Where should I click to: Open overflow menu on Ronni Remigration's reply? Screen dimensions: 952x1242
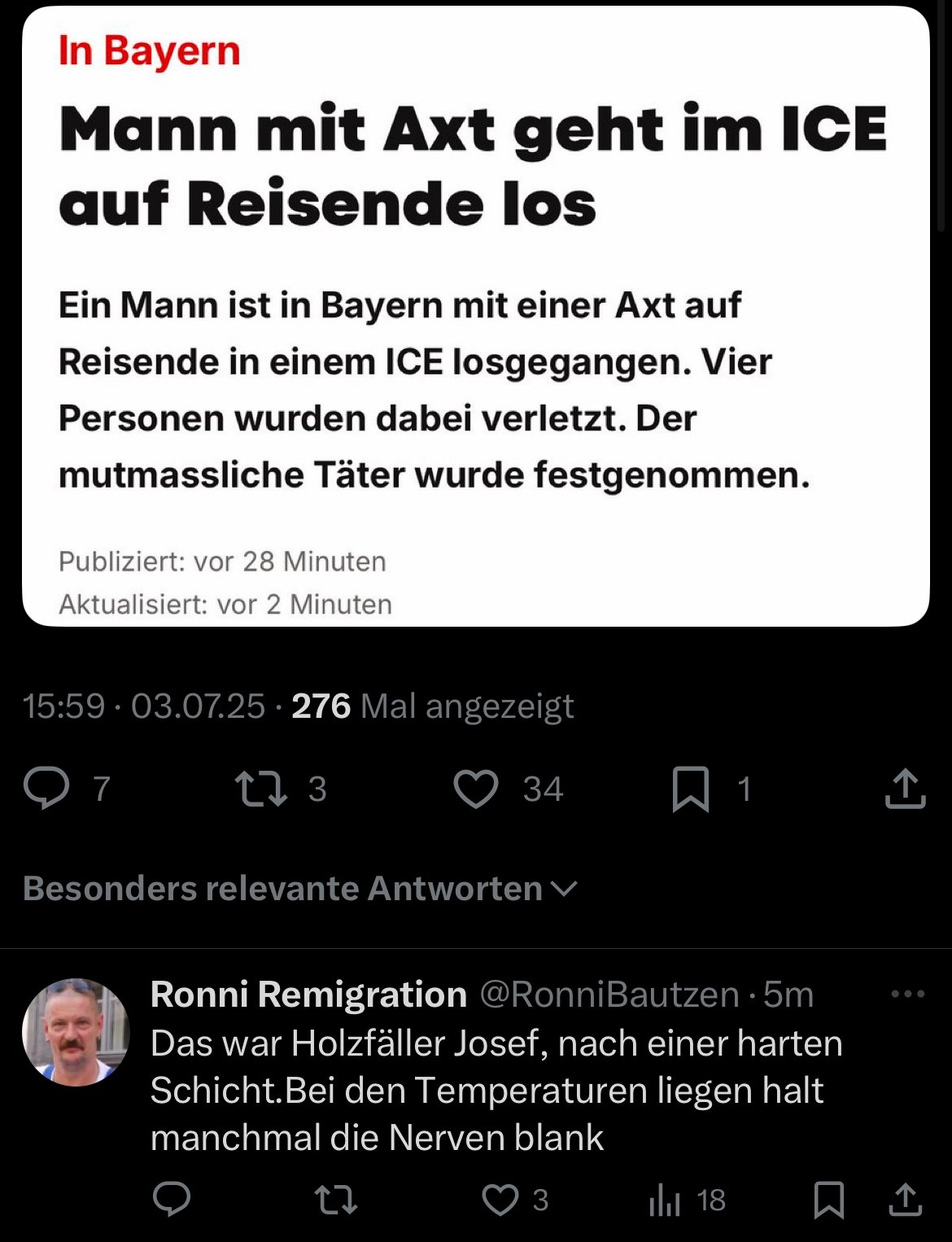[907, 994]
